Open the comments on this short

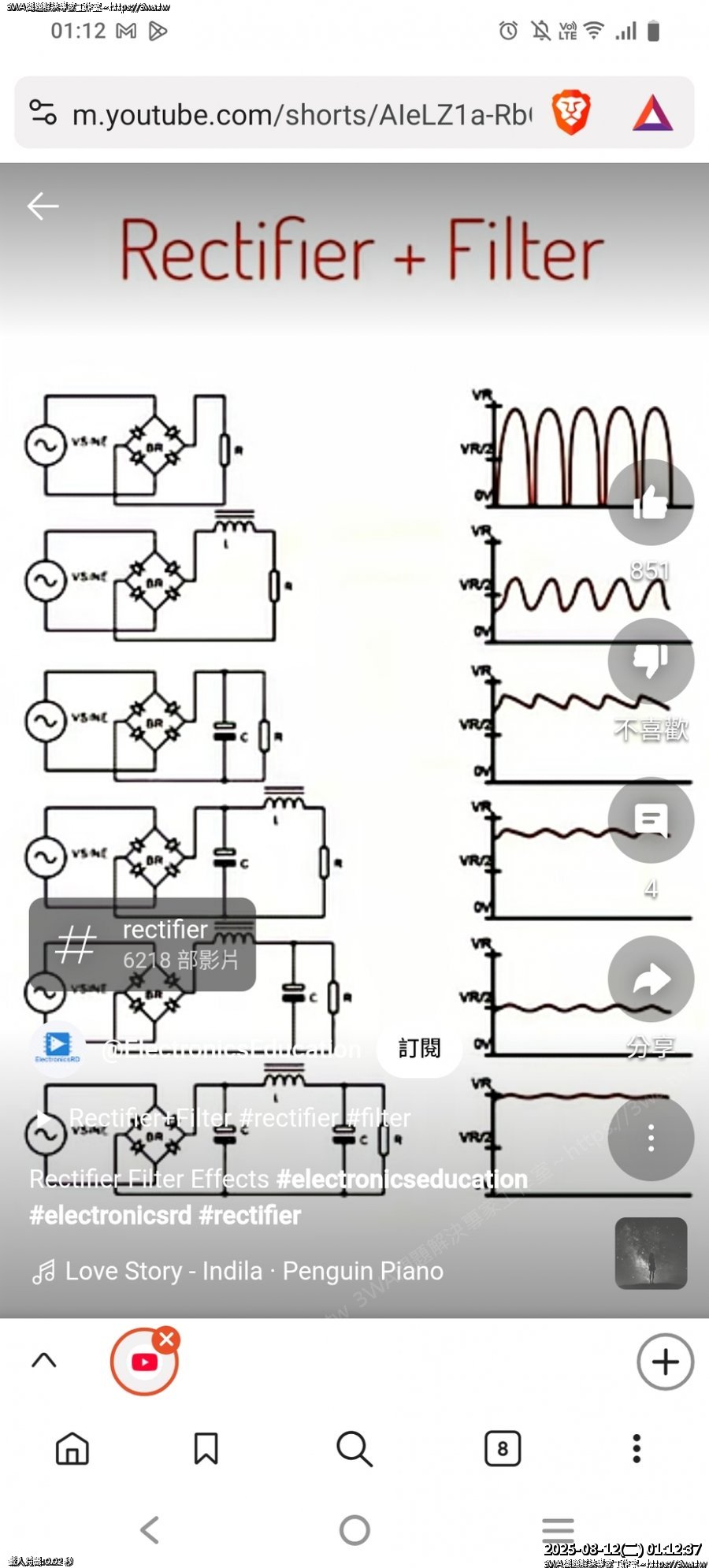coord(651,820)
